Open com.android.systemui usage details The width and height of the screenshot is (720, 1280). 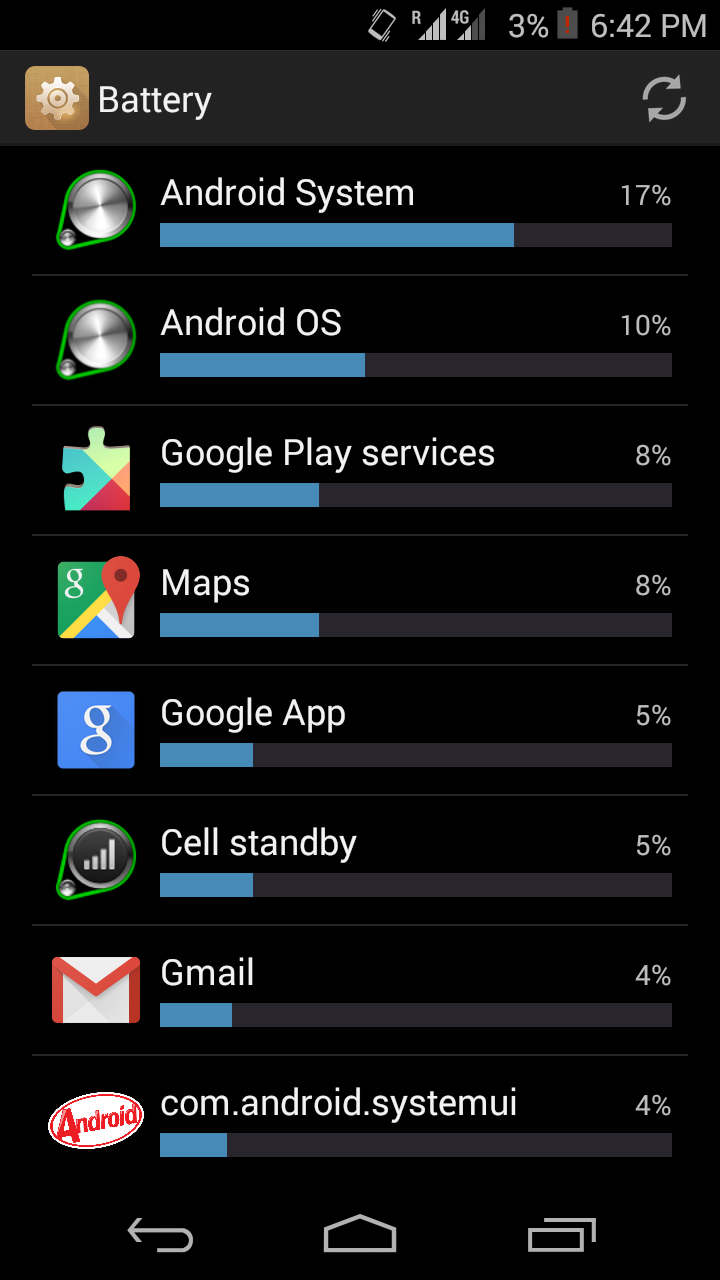360,1120
